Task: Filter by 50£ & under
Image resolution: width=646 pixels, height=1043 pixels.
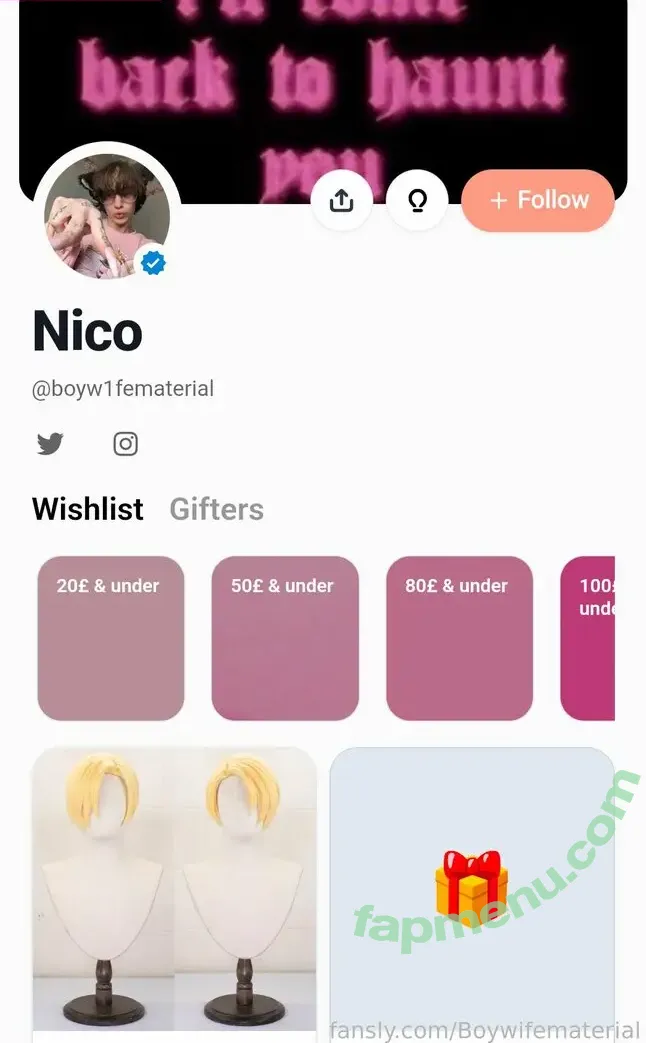Action: click(x=285, y=638)
